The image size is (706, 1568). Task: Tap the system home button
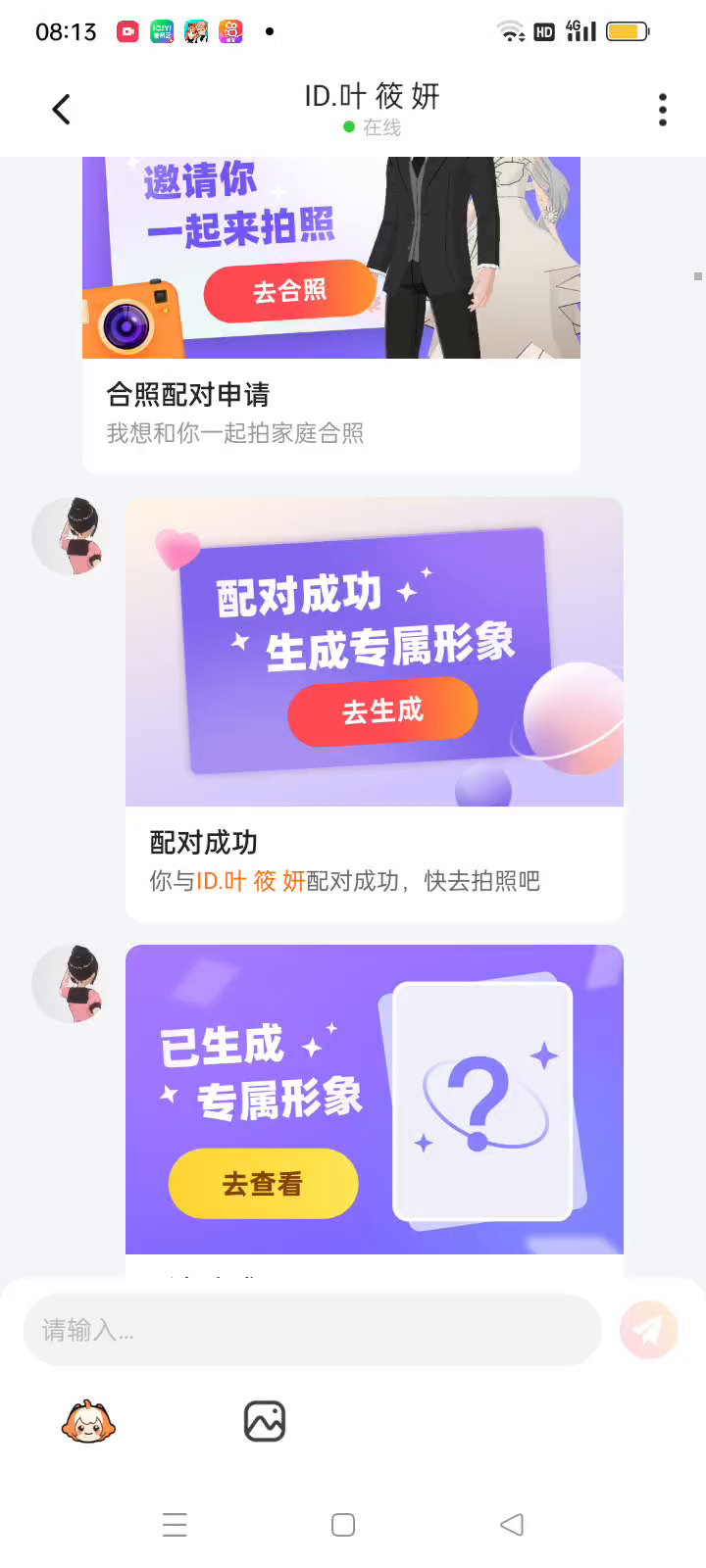pyautogui.click(x=343, y=1525)
